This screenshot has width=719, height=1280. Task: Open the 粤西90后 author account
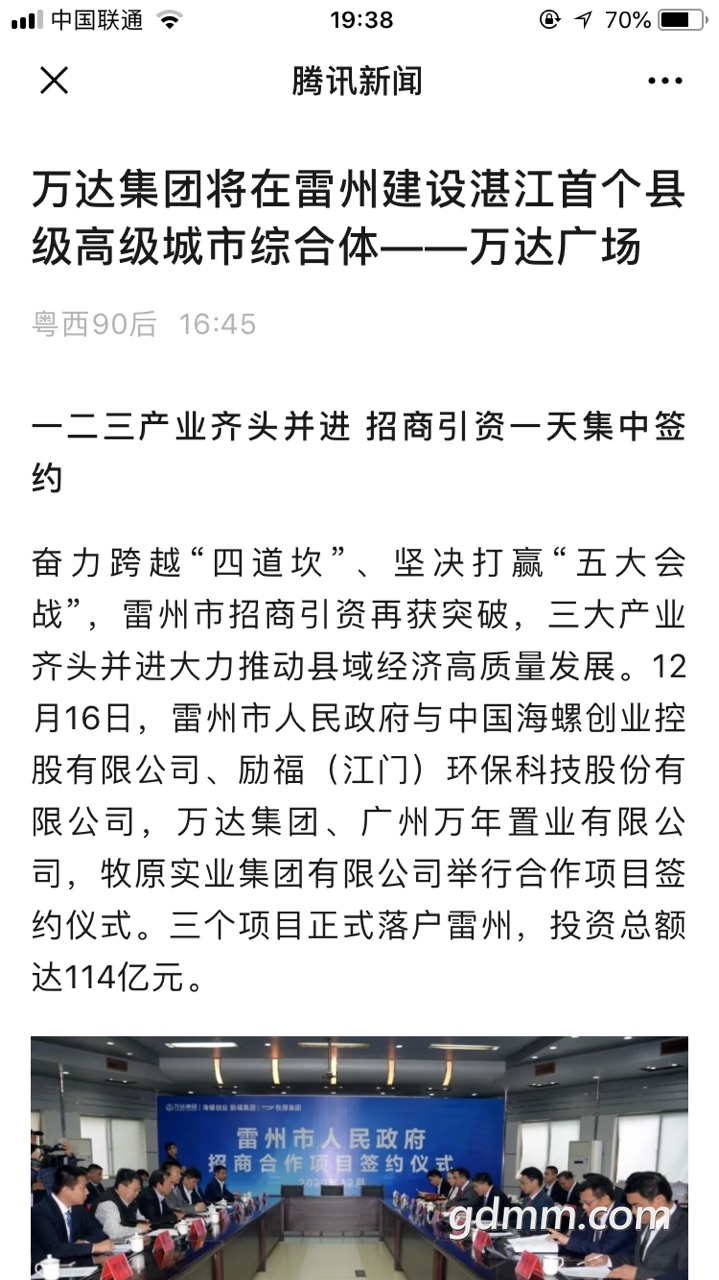(94, 324)
